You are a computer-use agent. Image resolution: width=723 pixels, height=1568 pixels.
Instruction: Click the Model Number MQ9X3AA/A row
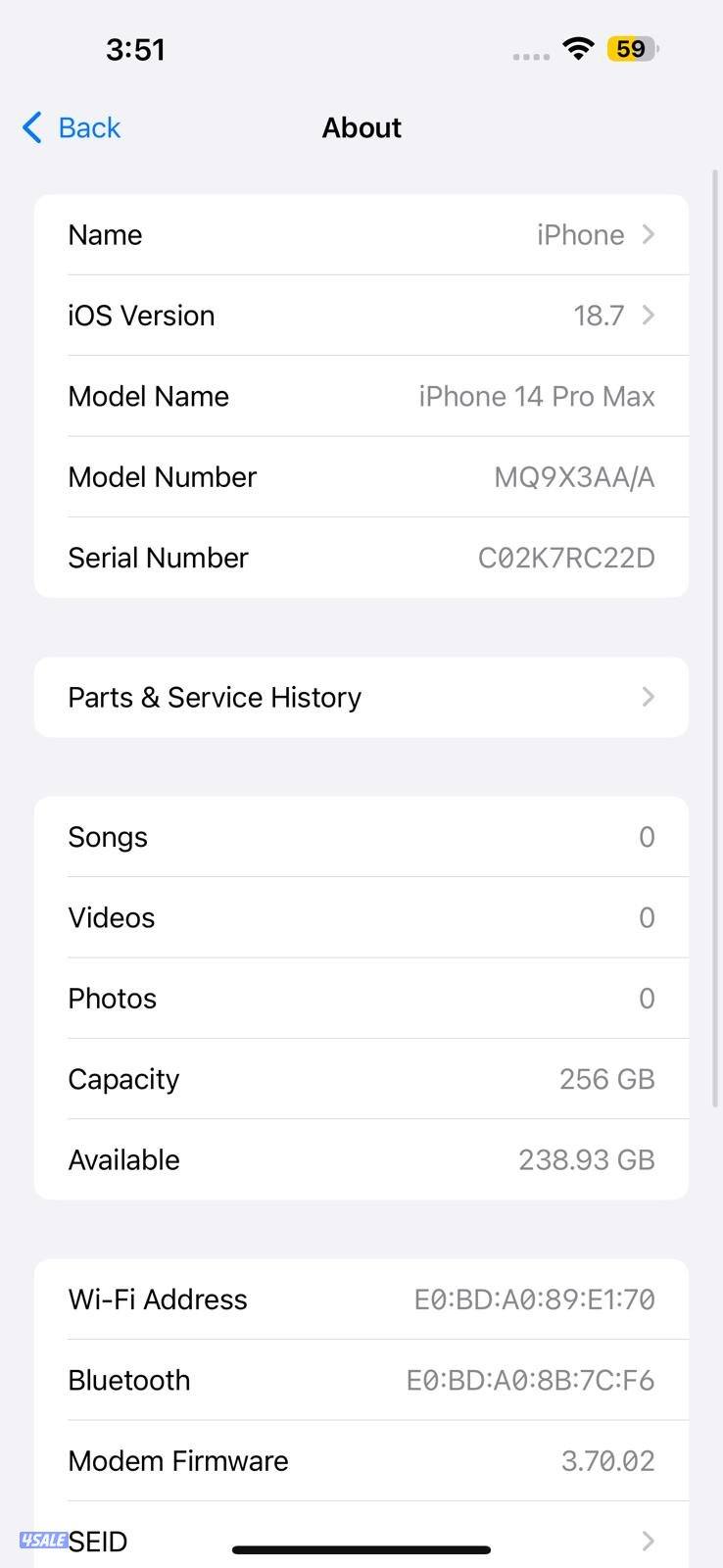tap(361, 476)
